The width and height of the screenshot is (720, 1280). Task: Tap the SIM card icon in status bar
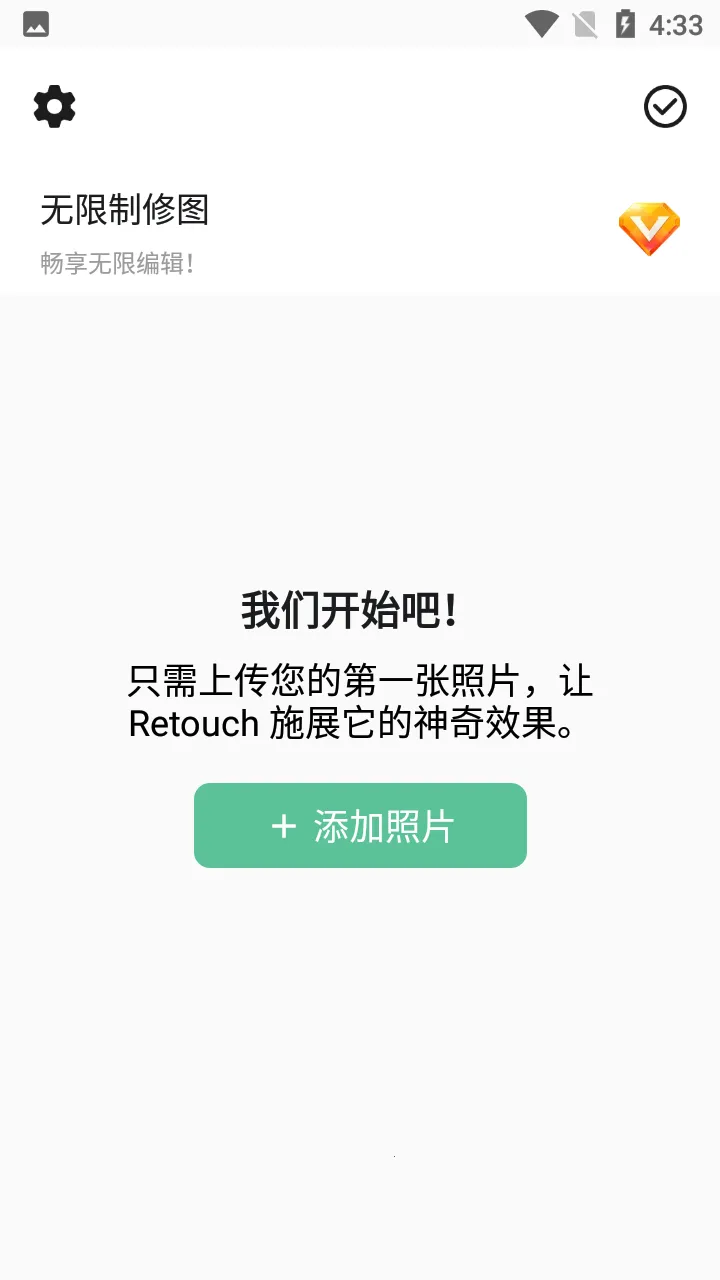point(583,22)
